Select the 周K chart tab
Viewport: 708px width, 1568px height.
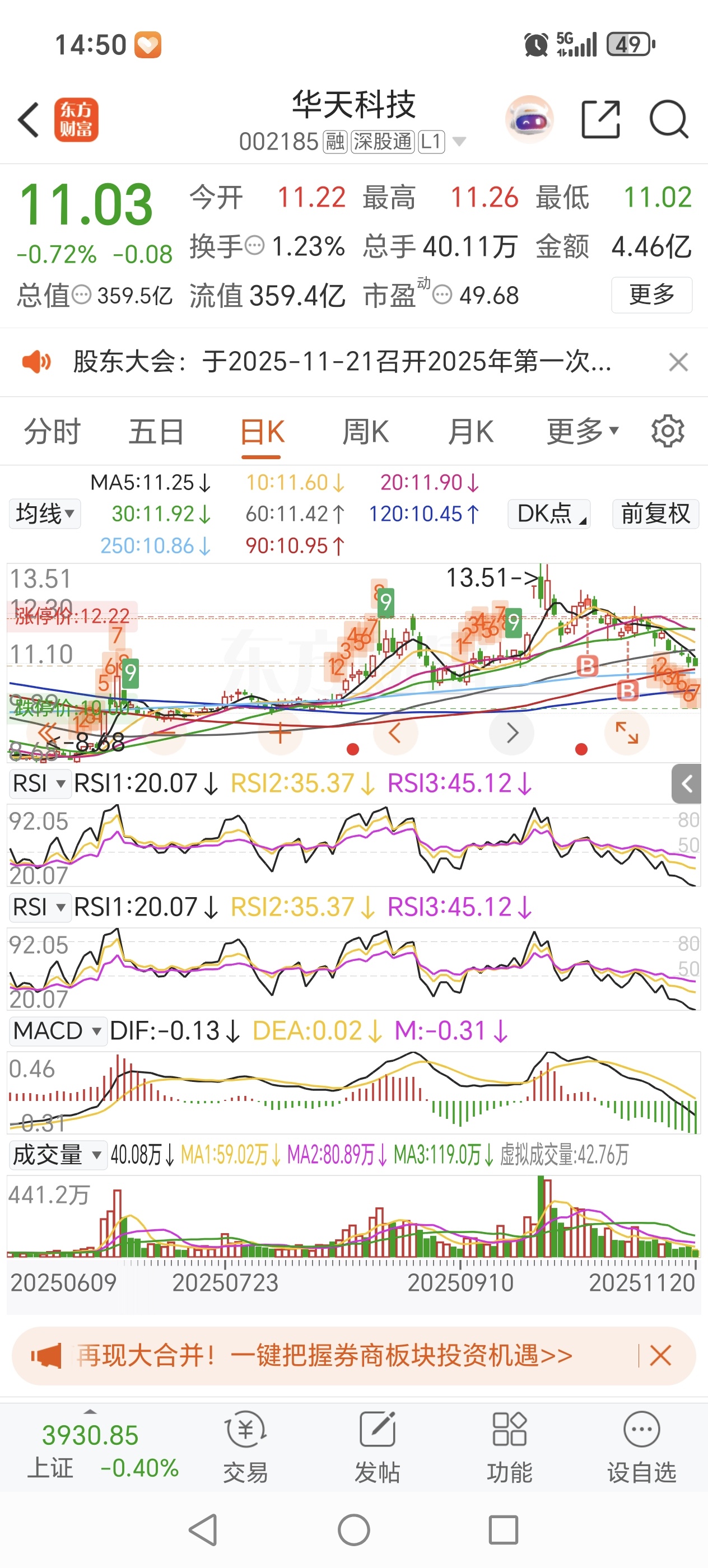pos(365,432)
